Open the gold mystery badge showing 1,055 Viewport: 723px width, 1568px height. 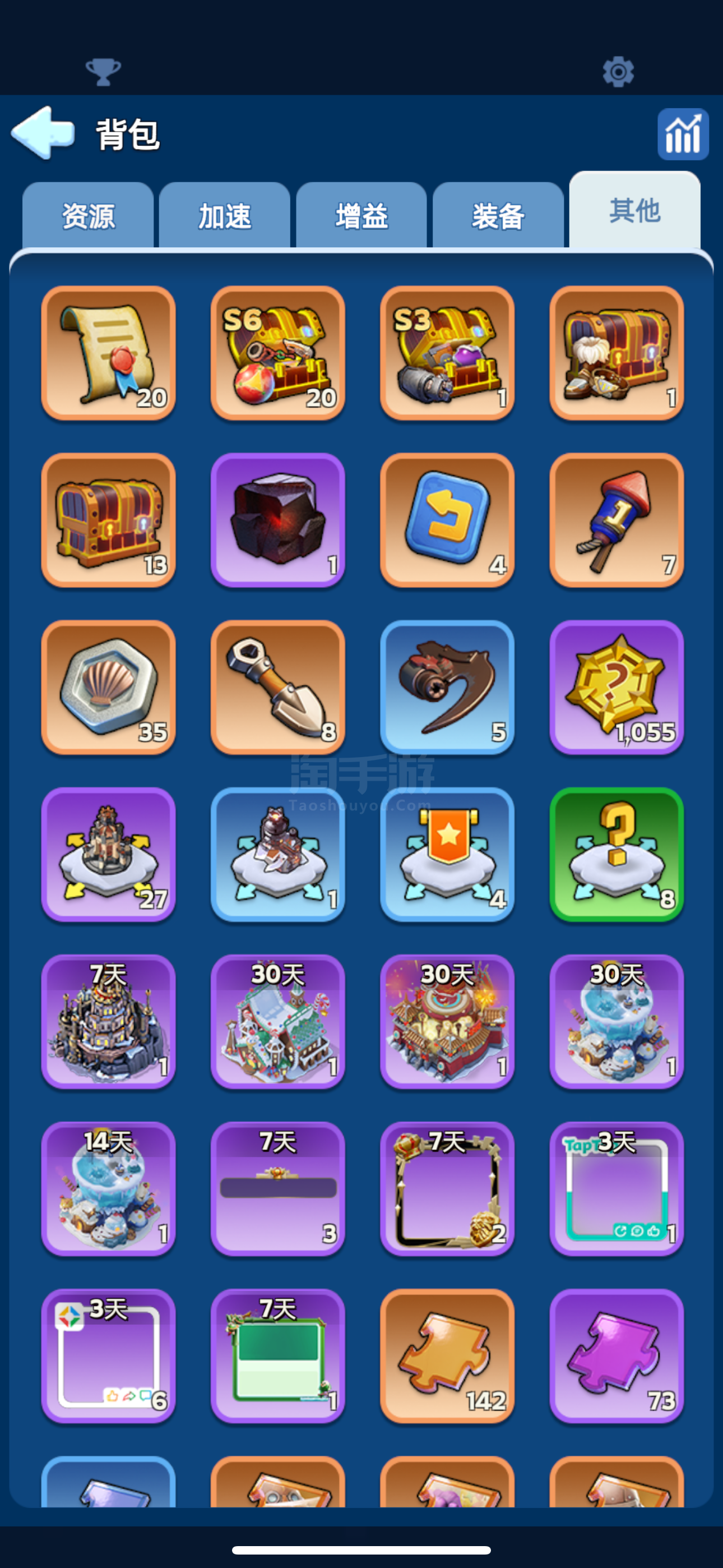click(x=616, y=687)
